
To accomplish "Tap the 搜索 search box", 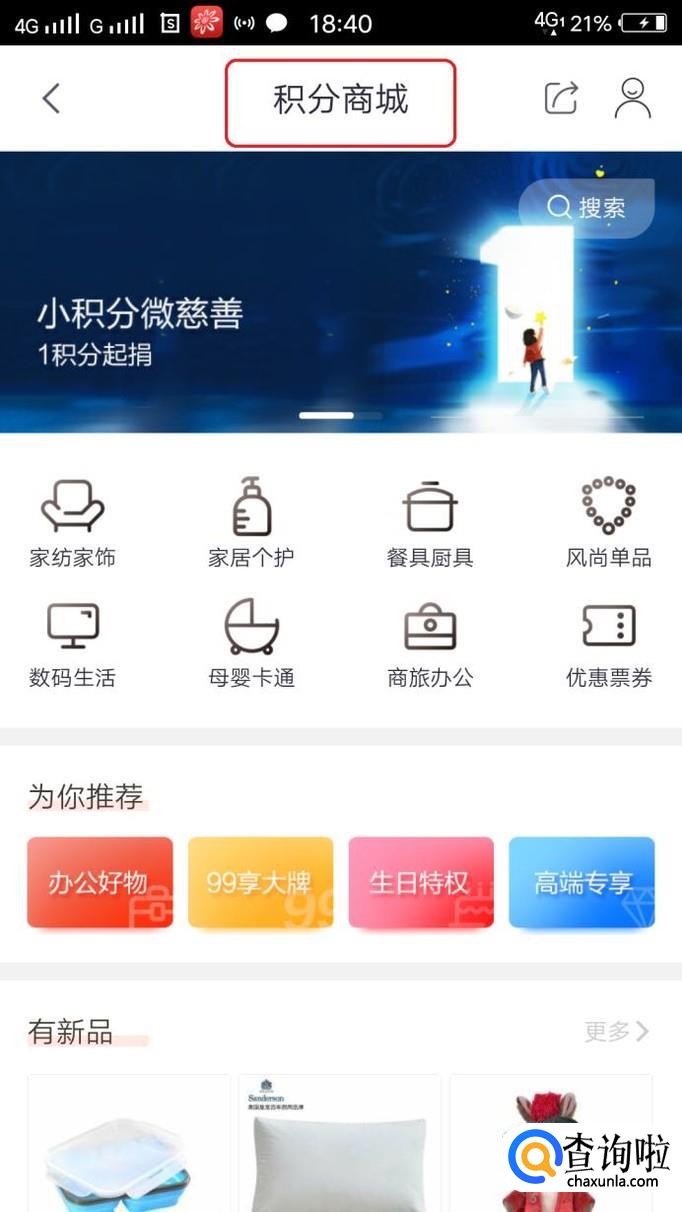I will click(587, 207).
